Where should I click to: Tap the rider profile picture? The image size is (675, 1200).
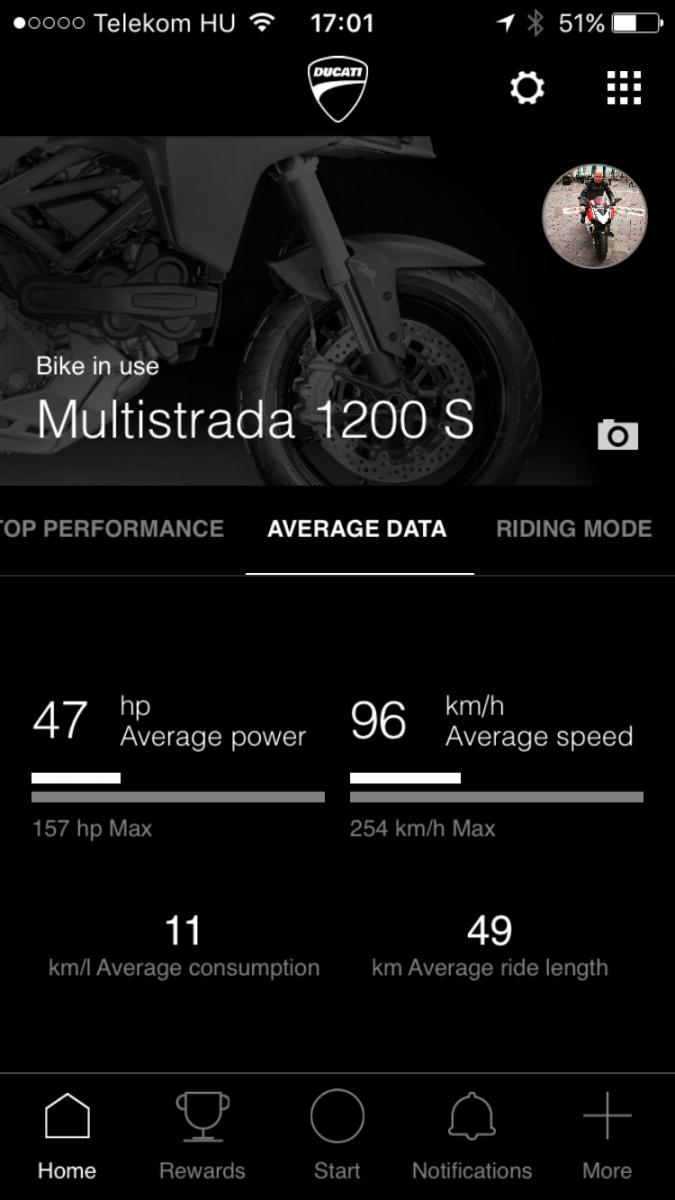(x=595, y=217)
